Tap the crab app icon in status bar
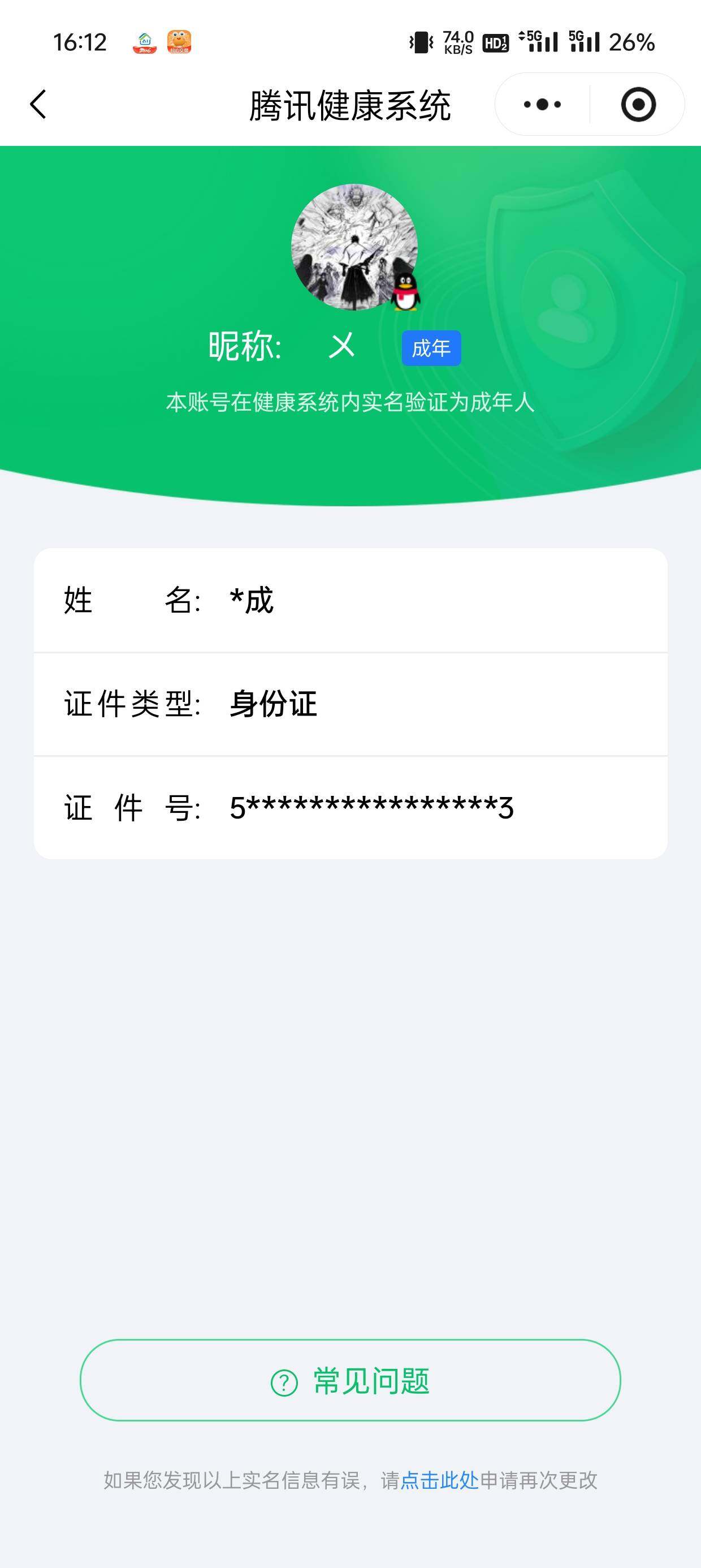The image size is (701, 1568). pos(180,42)
